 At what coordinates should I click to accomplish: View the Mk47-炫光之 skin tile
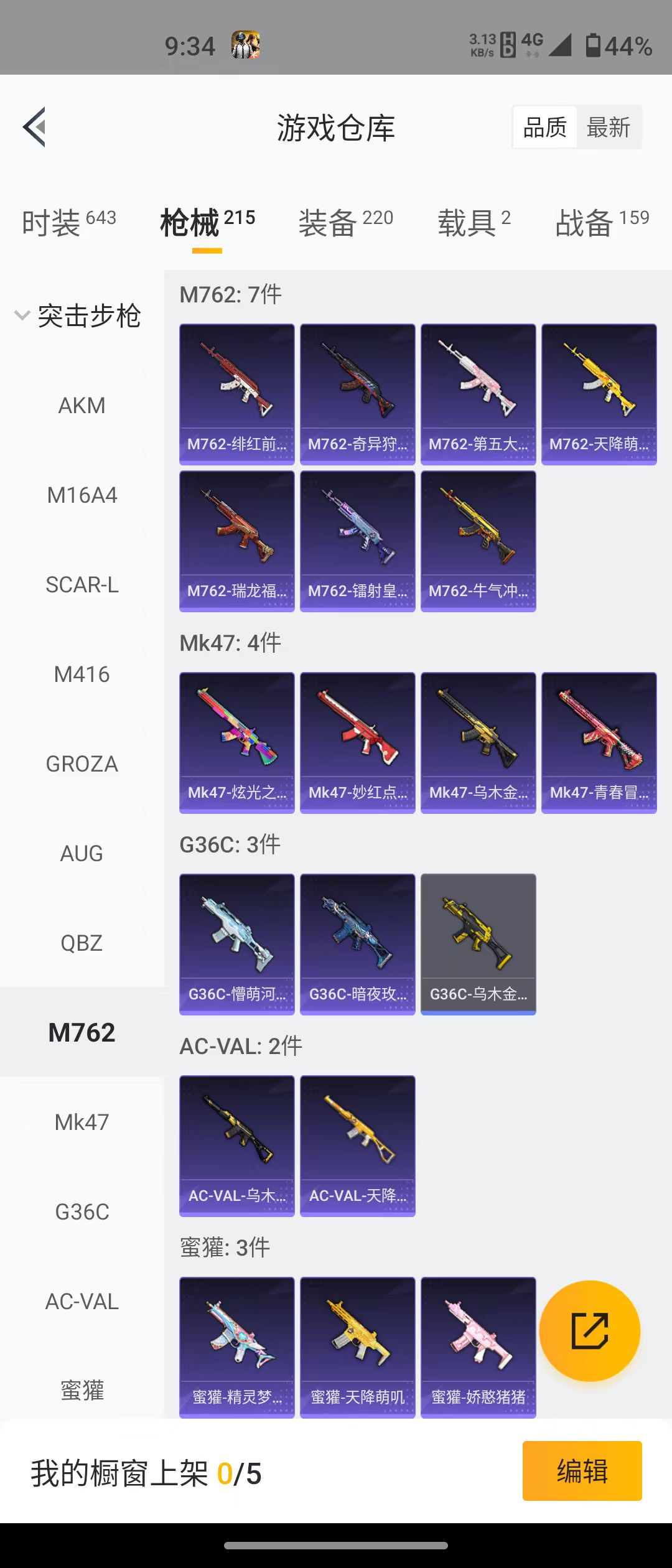click(x=236, y=742)
